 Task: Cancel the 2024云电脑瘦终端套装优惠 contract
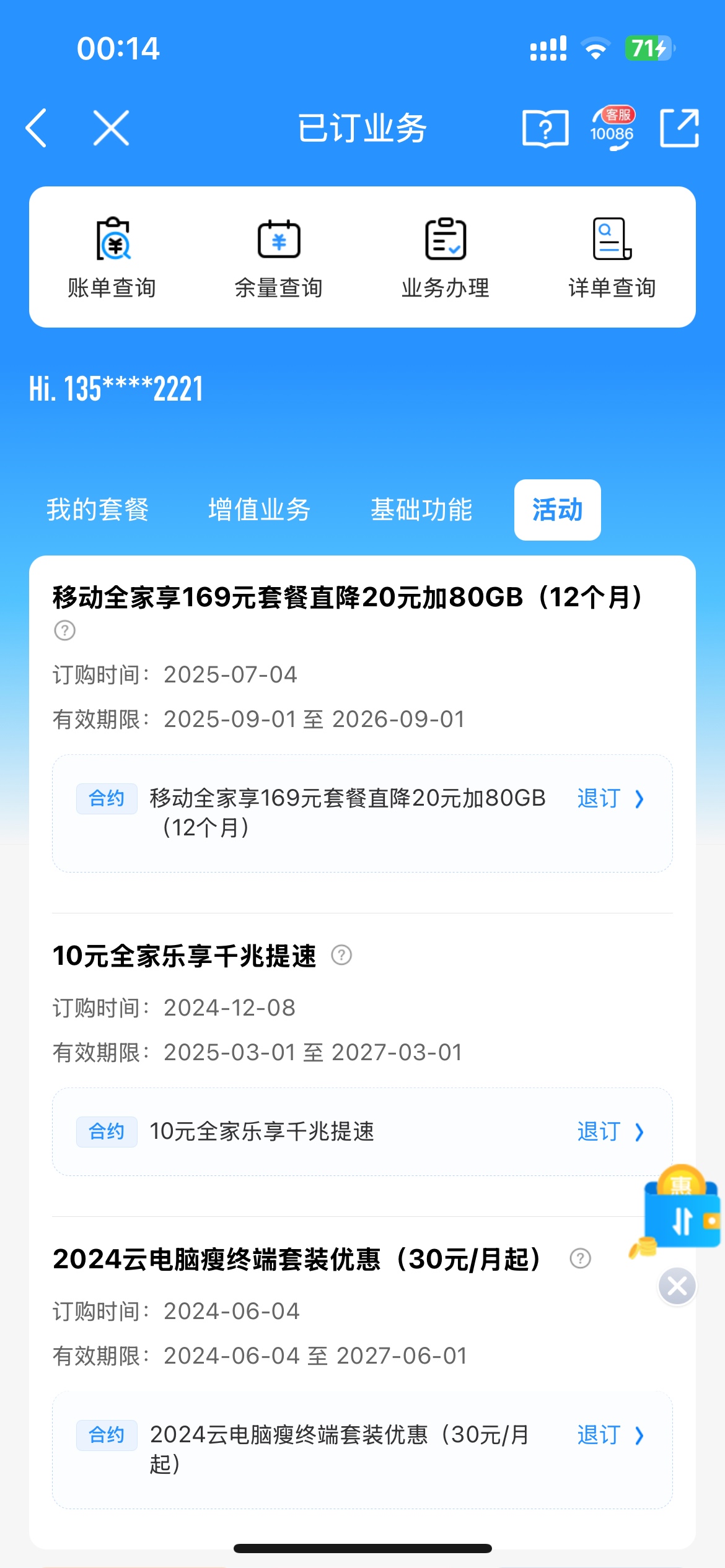[x=610, y=1435]
